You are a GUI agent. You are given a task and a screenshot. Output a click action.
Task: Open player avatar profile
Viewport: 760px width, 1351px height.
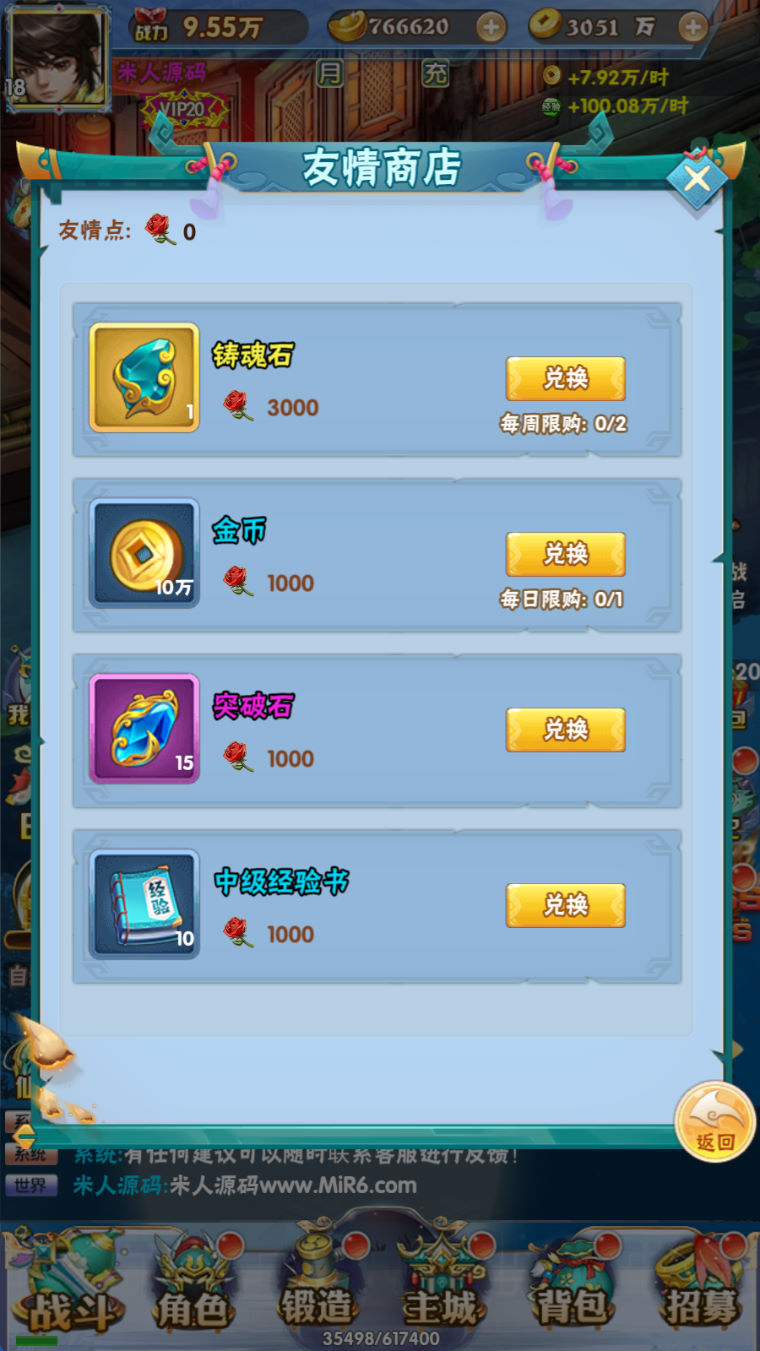coord(57,55)
